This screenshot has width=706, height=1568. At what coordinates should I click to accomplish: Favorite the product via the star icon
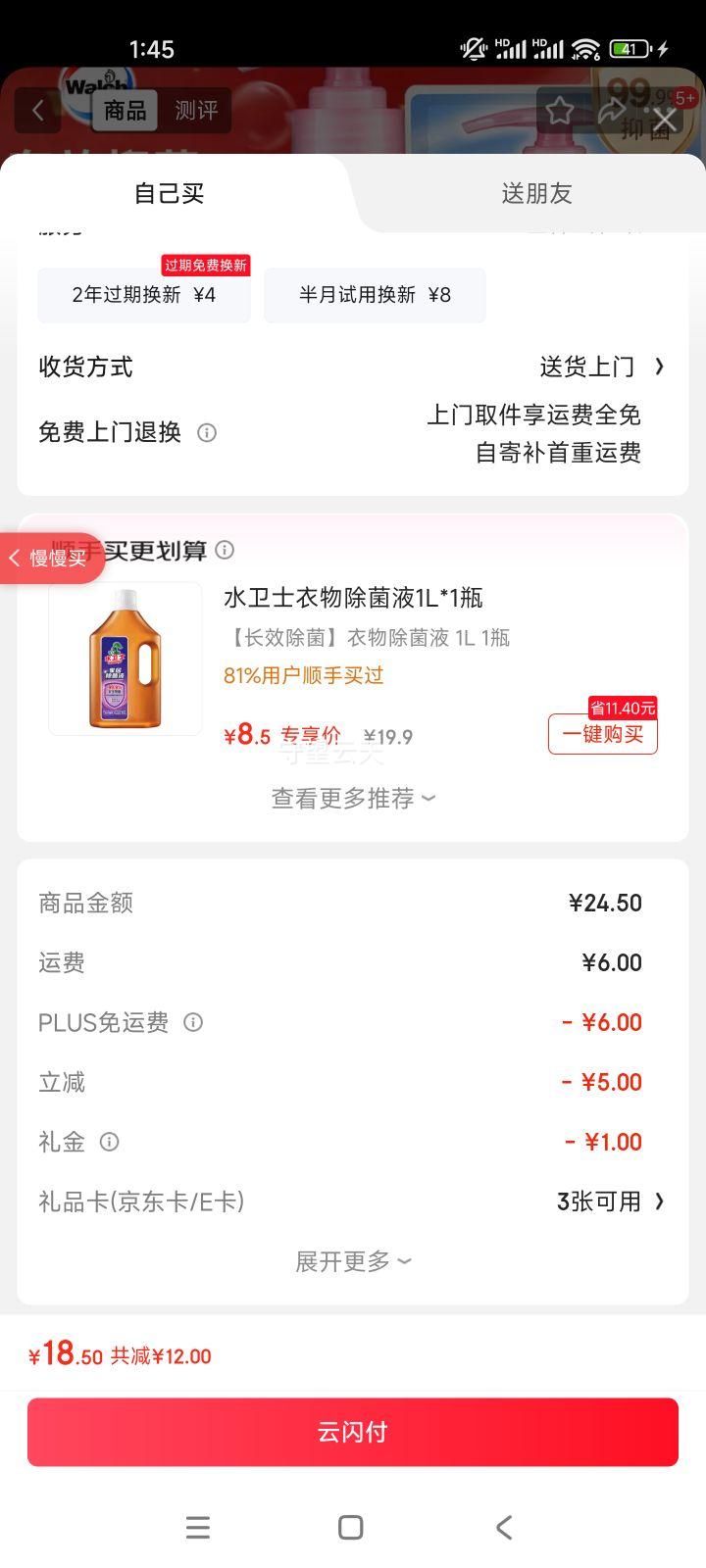(560, 112)
